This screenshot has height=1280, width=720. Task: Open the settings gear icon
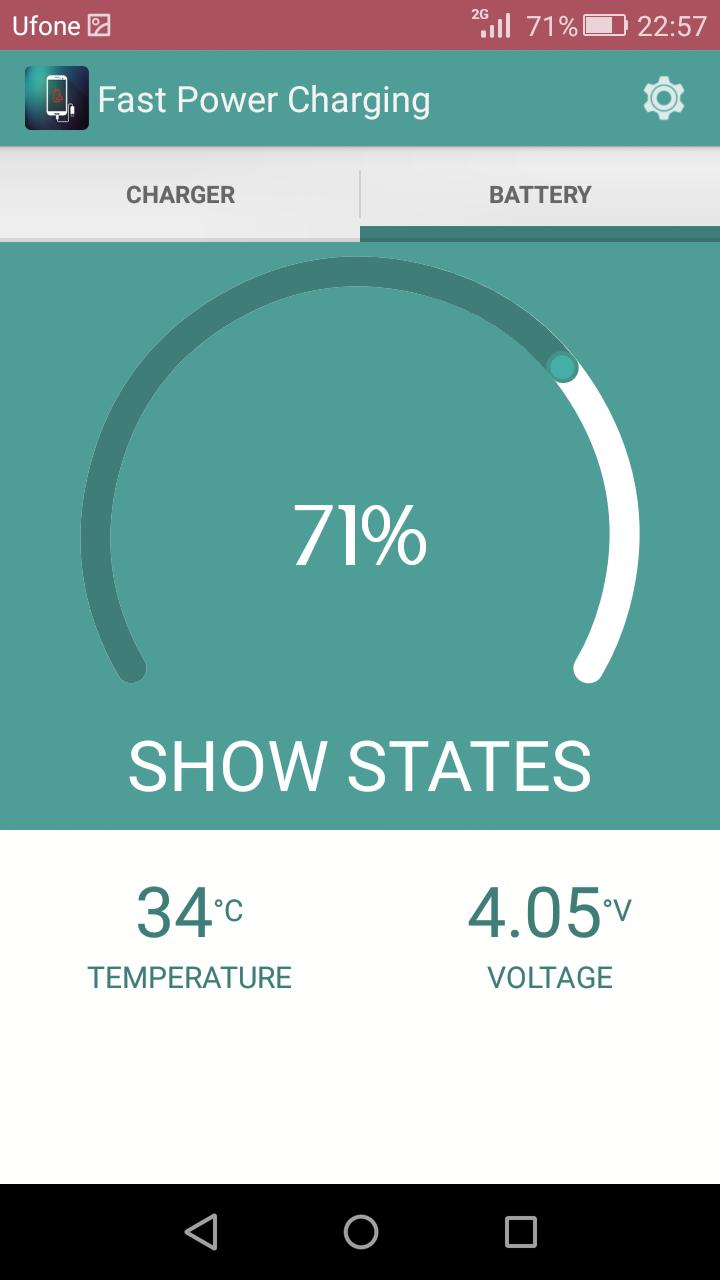(663, 99)
